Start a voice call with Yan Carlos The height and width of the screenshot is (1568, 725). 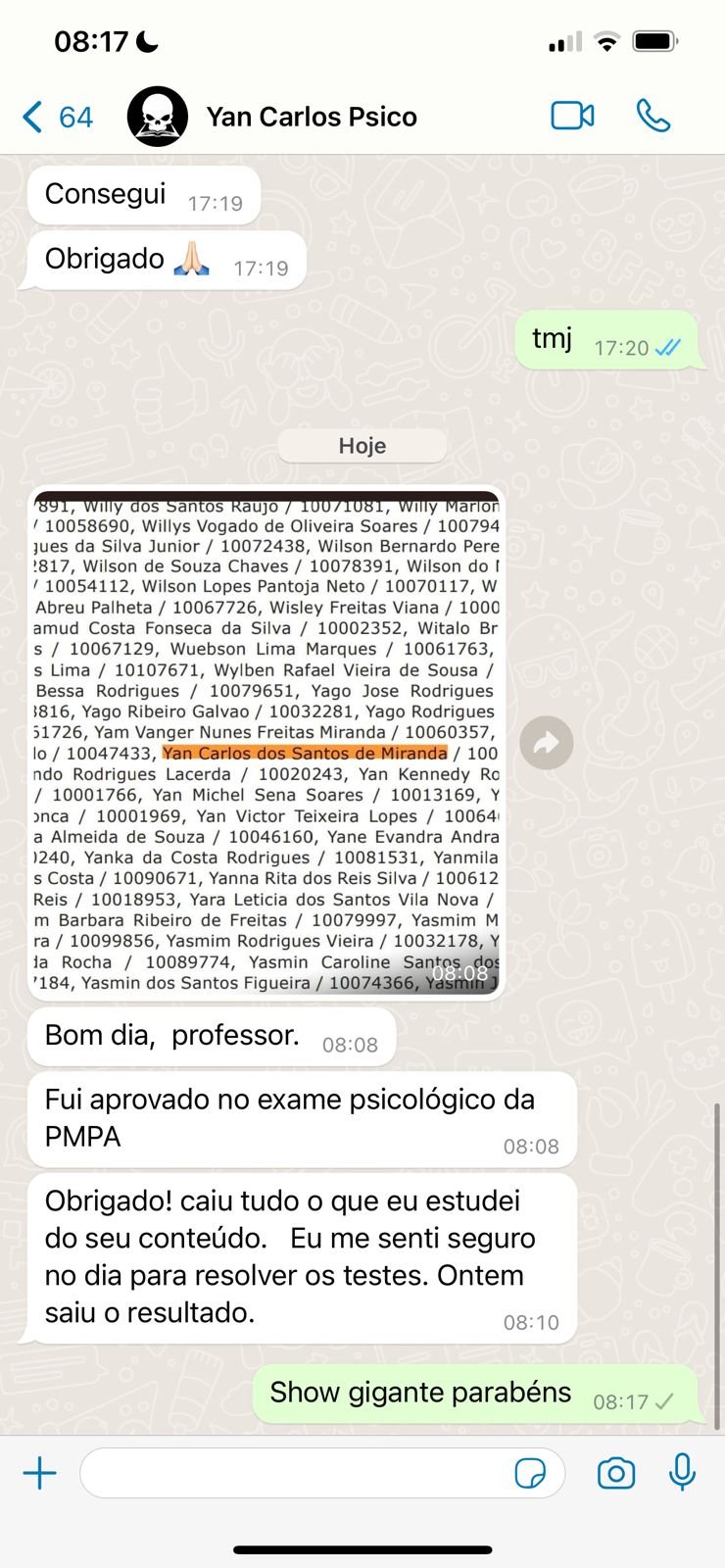(652, 116)
